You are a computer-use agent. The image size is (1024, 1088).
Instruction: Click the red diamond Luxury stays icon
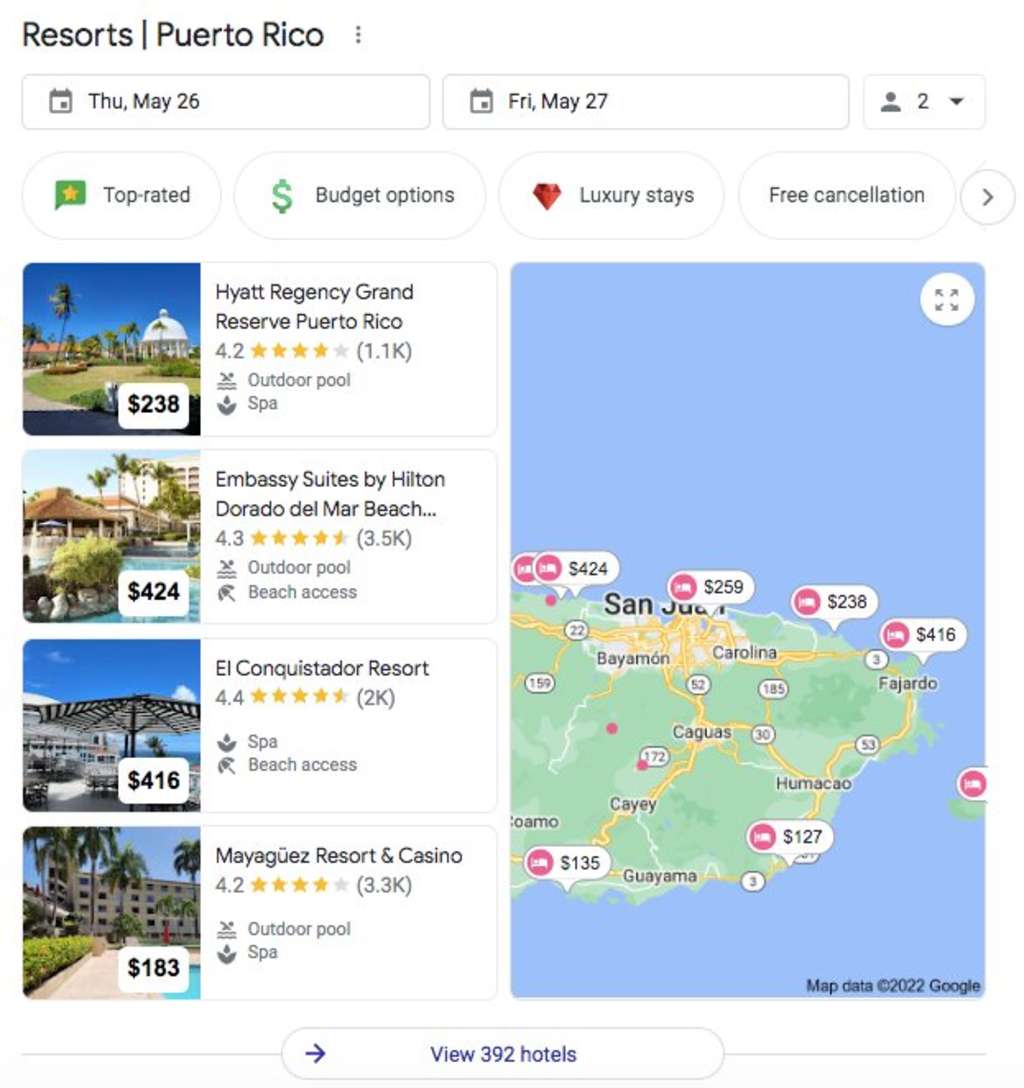[547, 196]
